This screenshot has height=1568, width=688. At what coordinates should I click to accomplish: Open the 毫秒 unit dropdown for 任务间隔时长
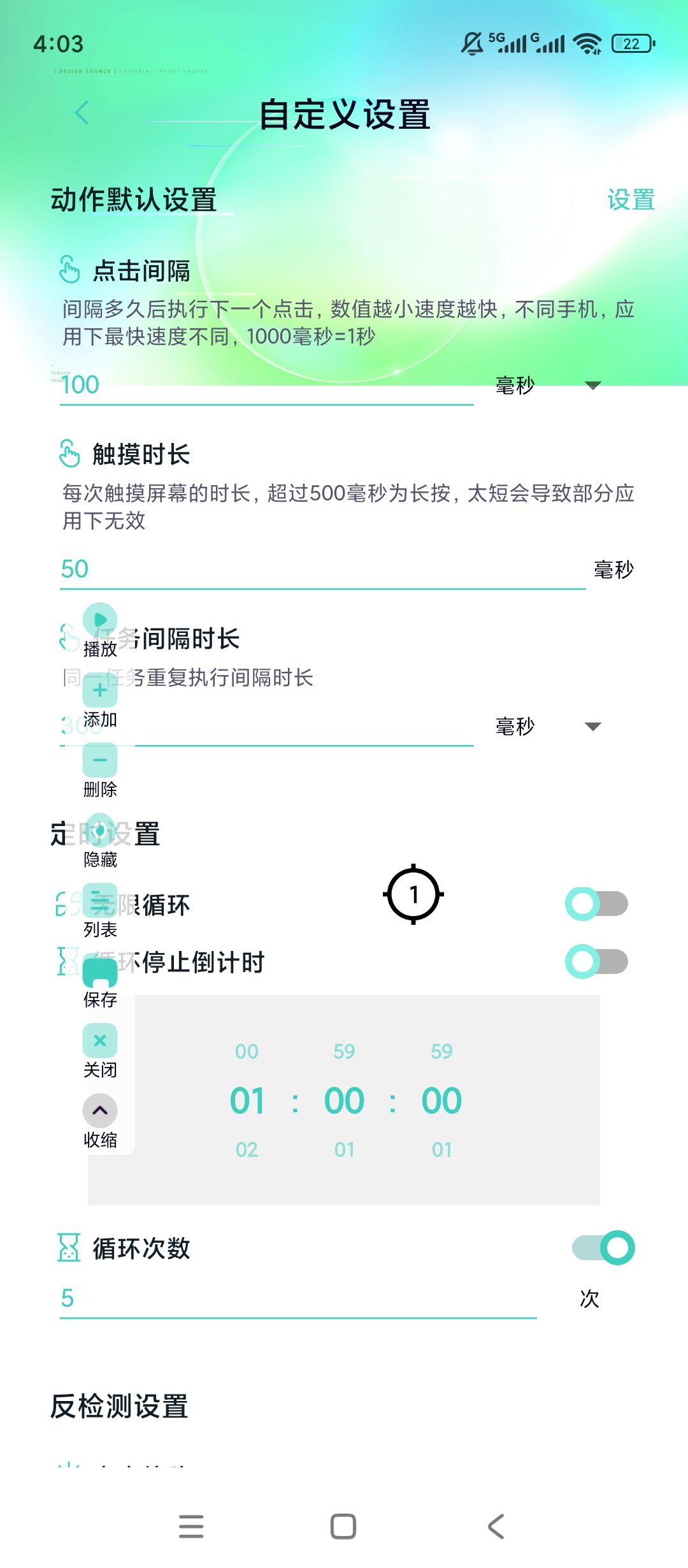tap(549, 726)
